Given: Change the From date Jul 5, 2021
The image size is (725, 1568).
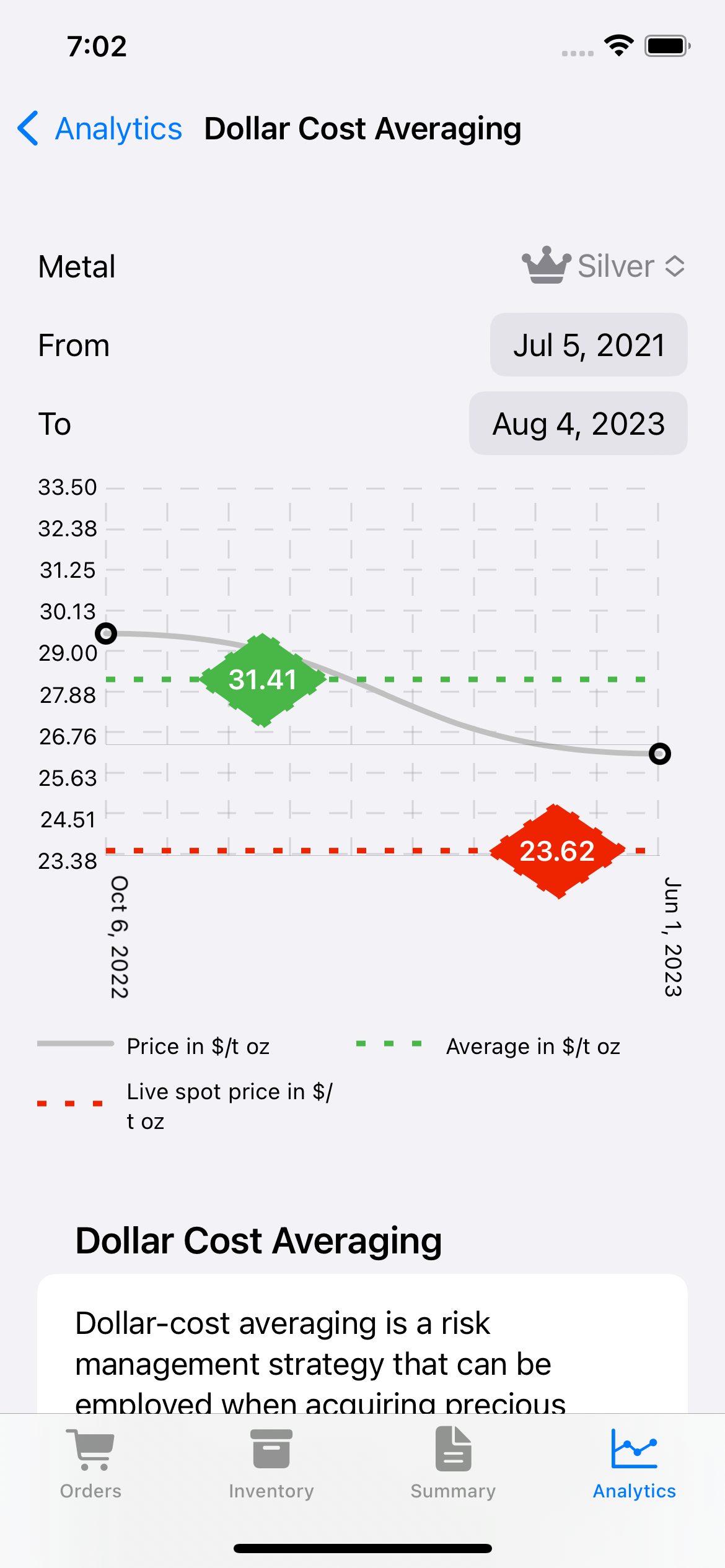Looking at the screenshot, I should coord(588,345).
